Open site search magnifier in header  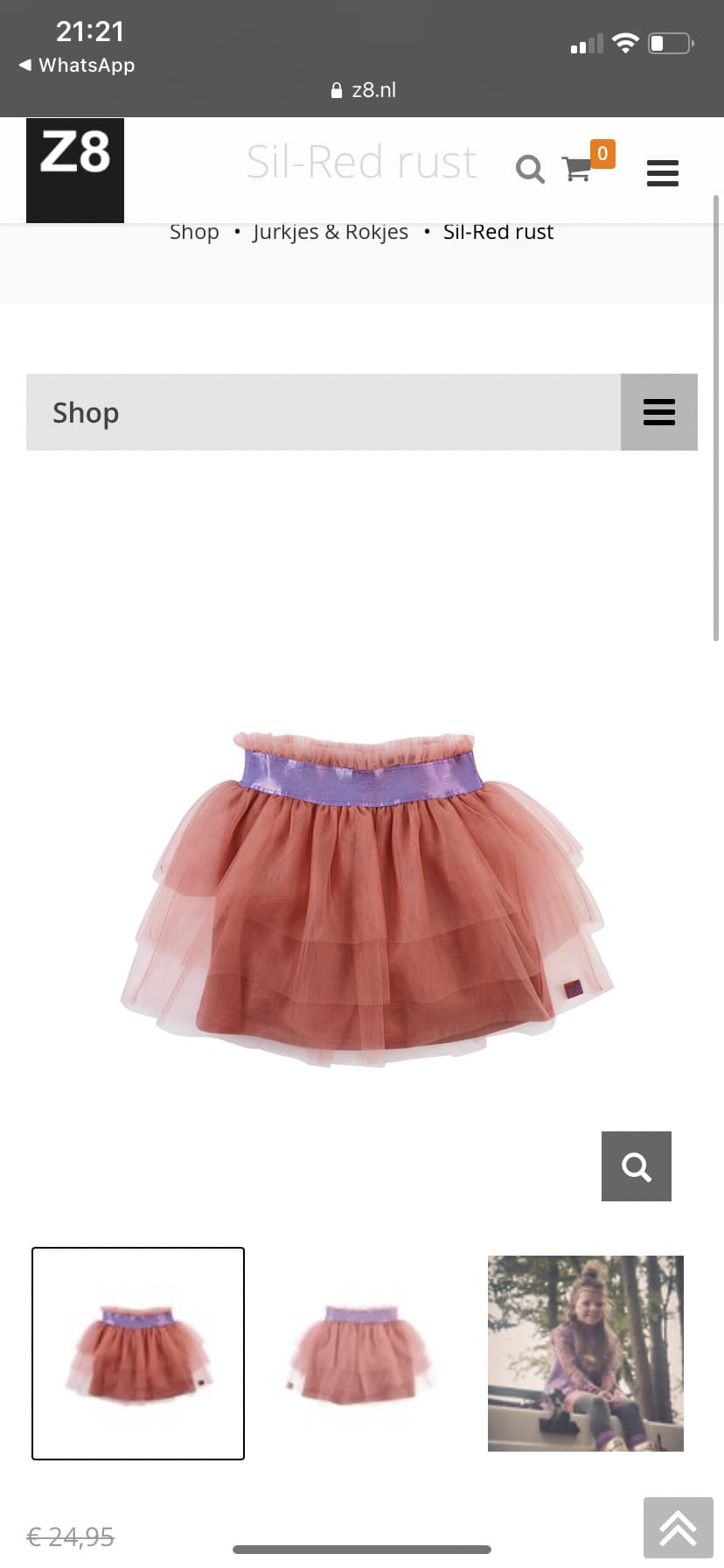[x=530, y=168]
